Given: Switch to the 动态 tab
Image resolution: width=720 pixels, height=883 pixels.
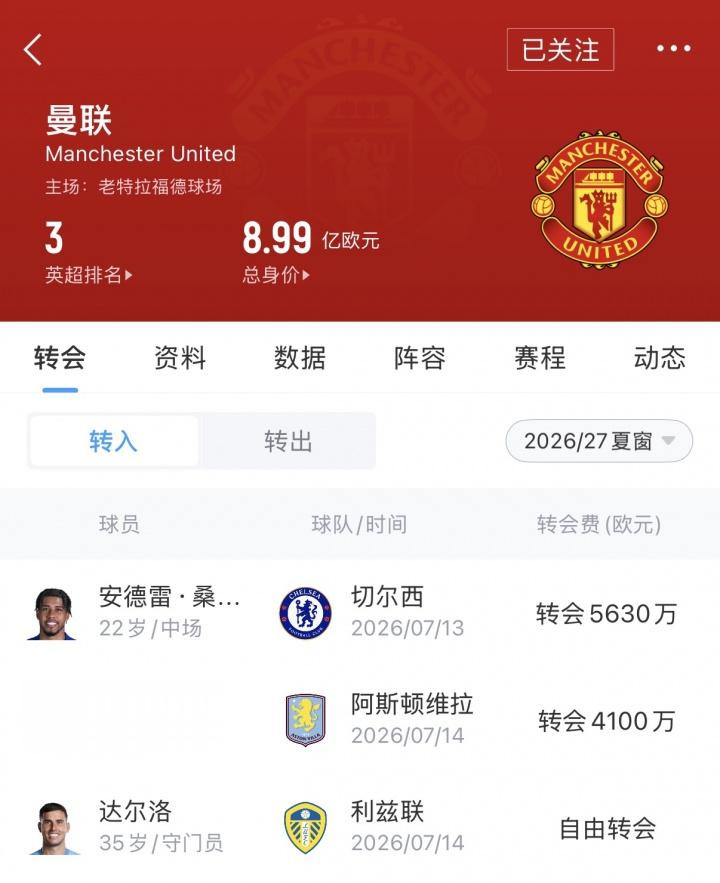Looking at the screenshot, I should 660,358.
